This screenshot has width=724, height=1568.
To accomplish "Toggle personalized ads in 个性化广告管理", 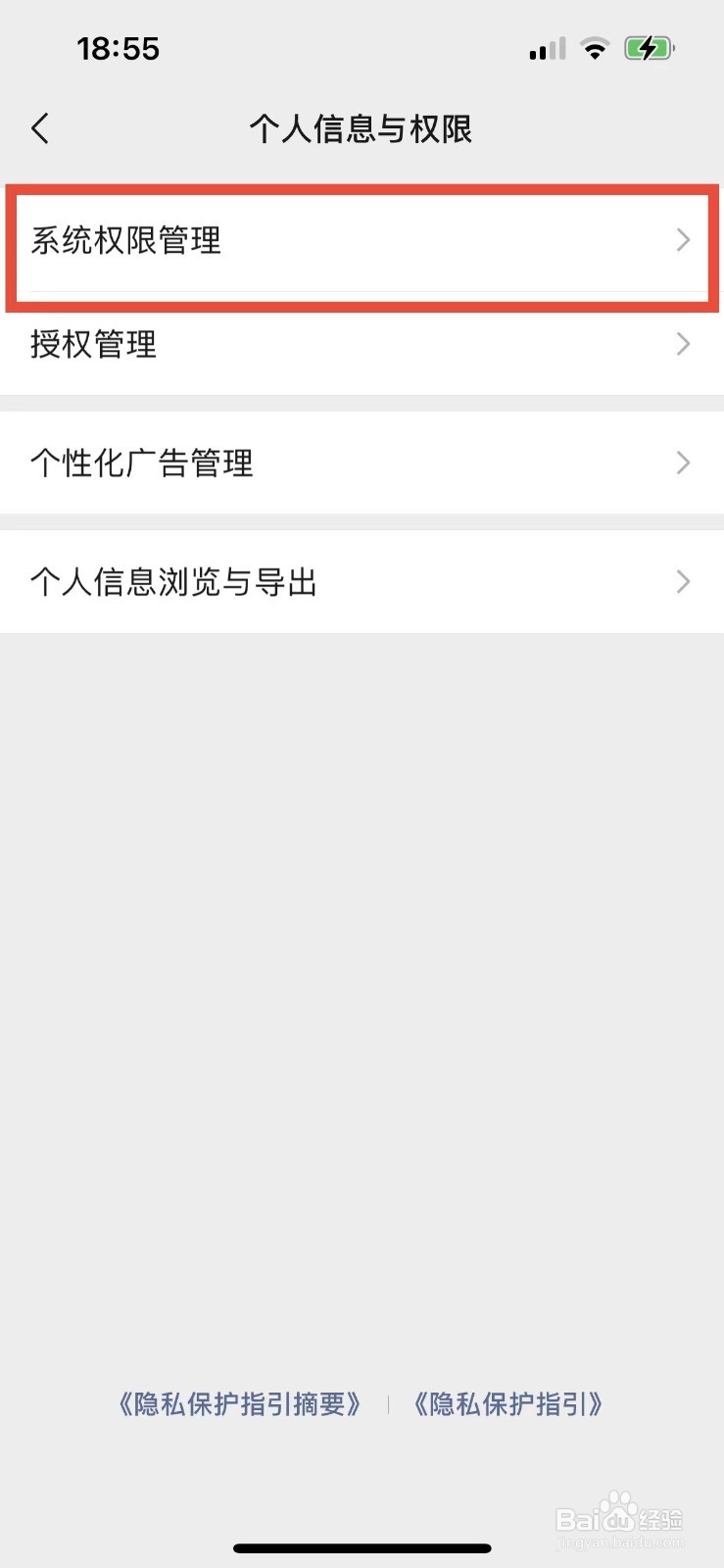I will (143, 463).
